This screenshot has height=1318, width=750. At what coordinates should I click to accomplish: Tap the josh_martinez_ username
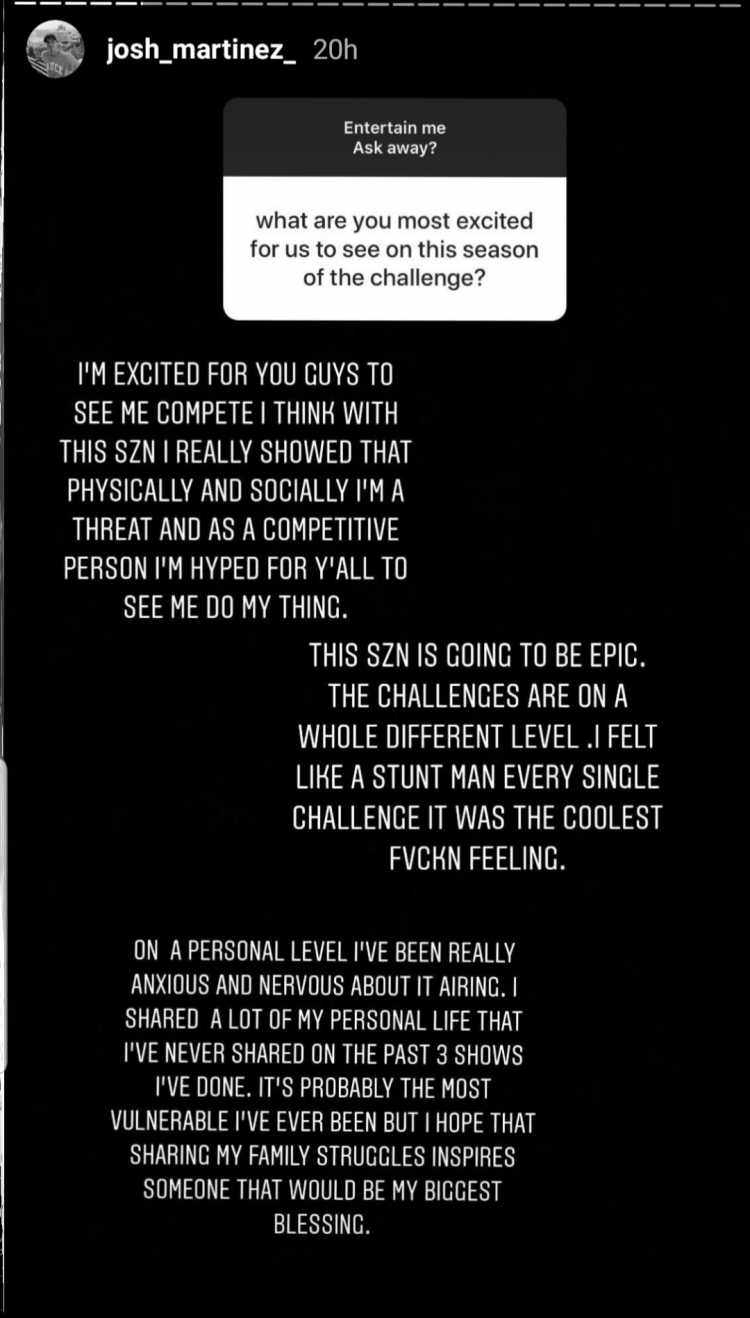click(x=201, y=50)
